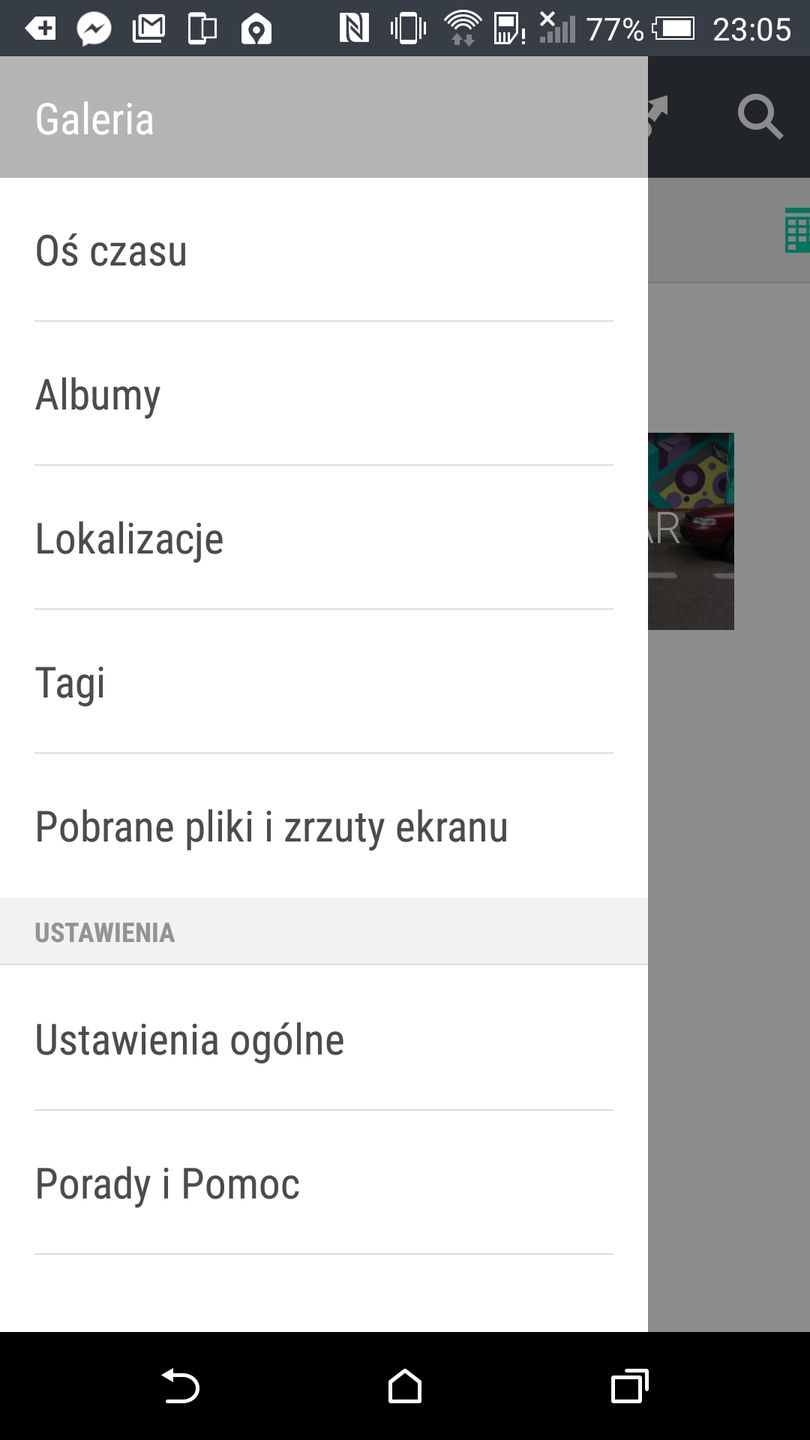Tap the share arrow icon near search
Image resolution: width=810 pixels, height=1440 pixels.
(655, 117)
